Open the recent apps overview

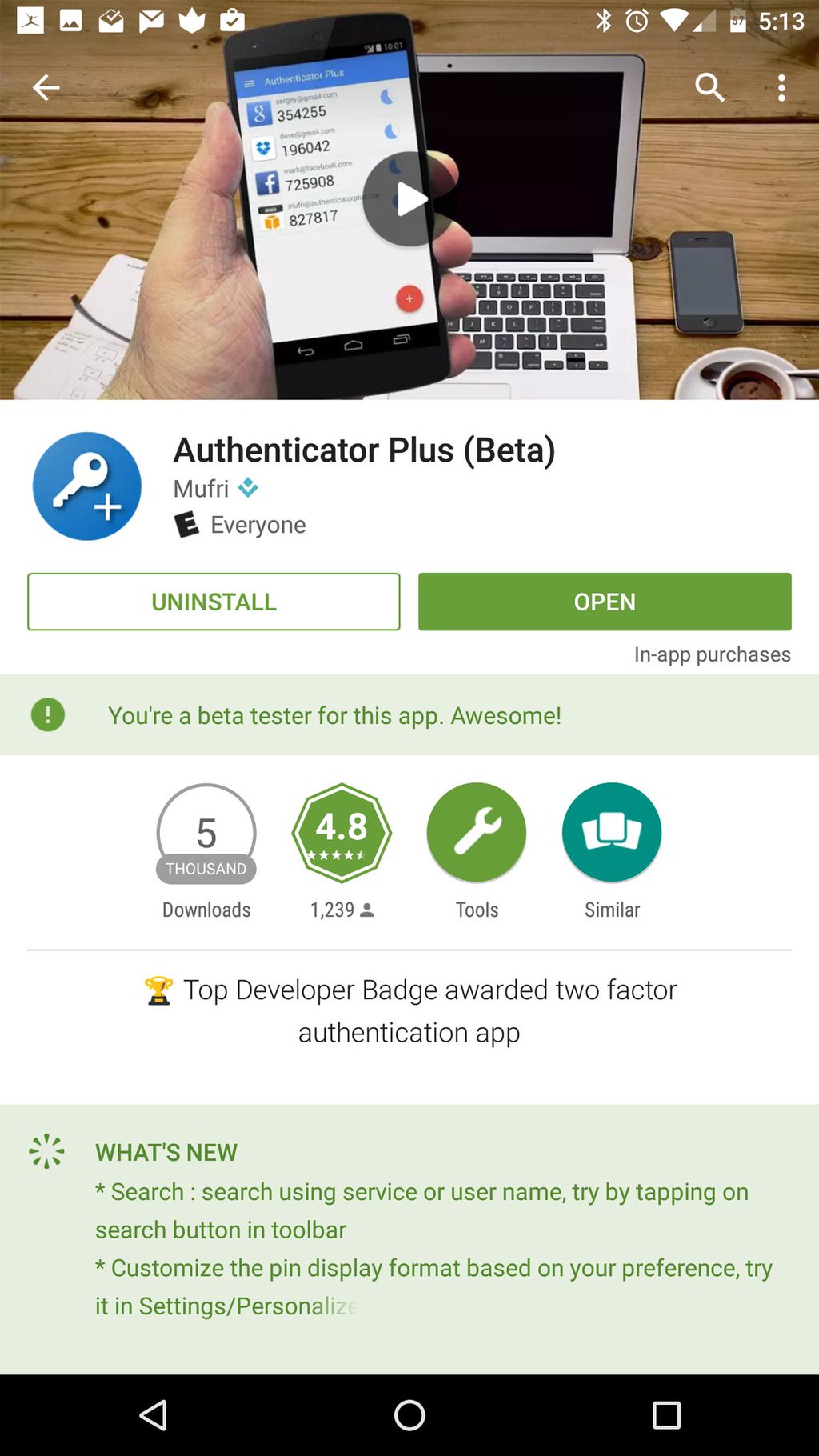click(x=666, y=1415)
